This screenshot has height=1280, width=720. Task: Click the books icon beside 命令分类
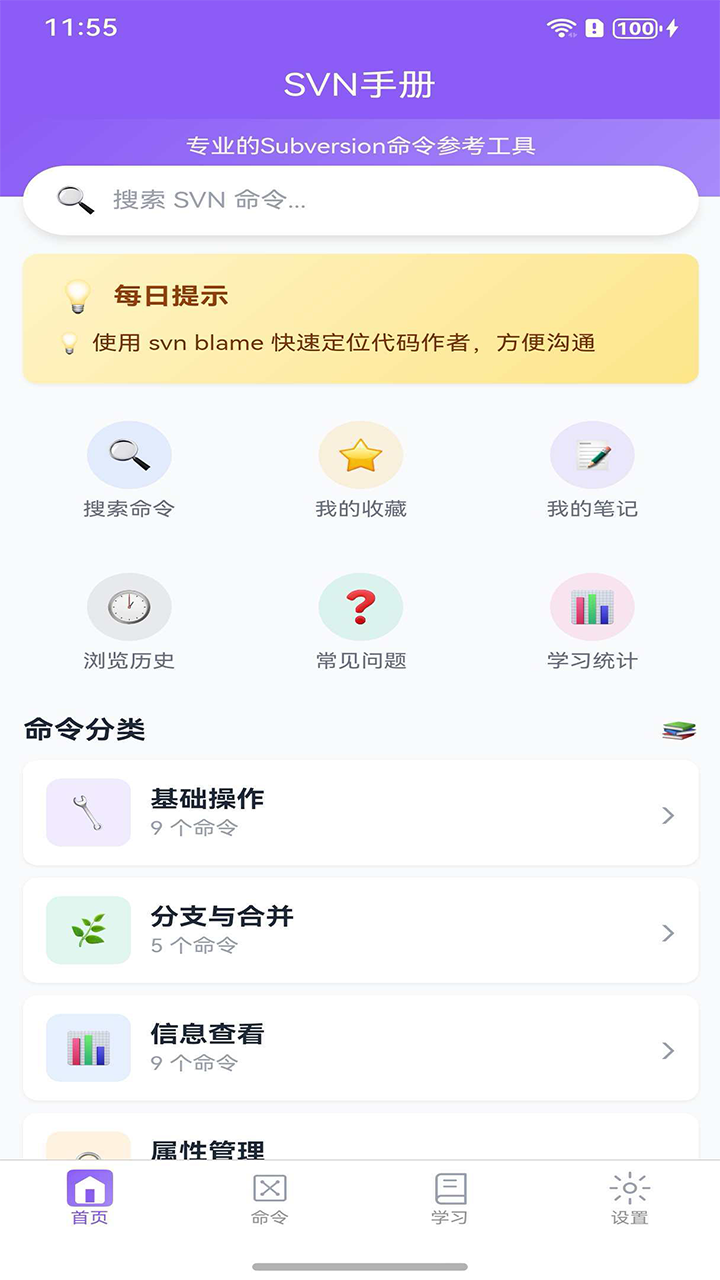point(679,730)
